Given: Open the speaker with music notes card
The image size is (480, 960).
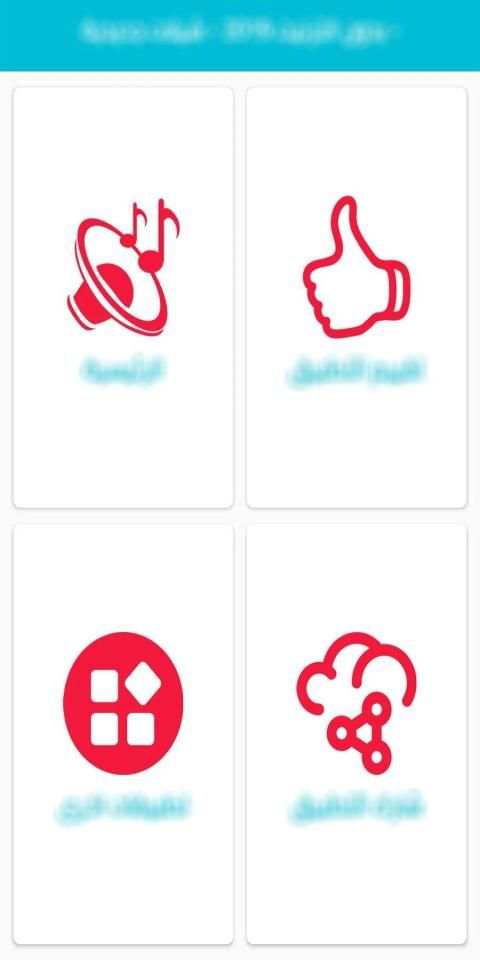Looking at the screenshot, I should click(123, 298).
